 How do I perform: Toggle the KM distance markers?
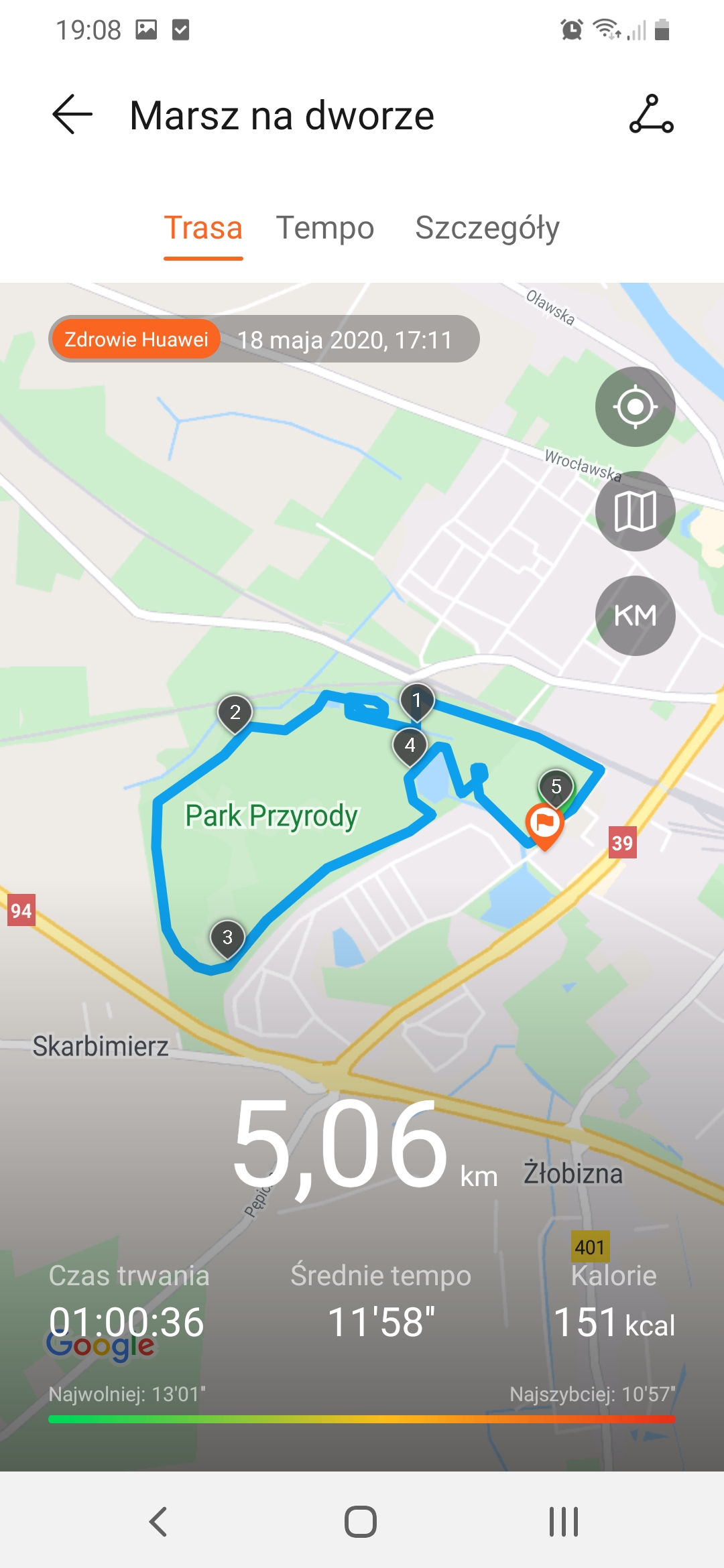(x=635, y=616)
